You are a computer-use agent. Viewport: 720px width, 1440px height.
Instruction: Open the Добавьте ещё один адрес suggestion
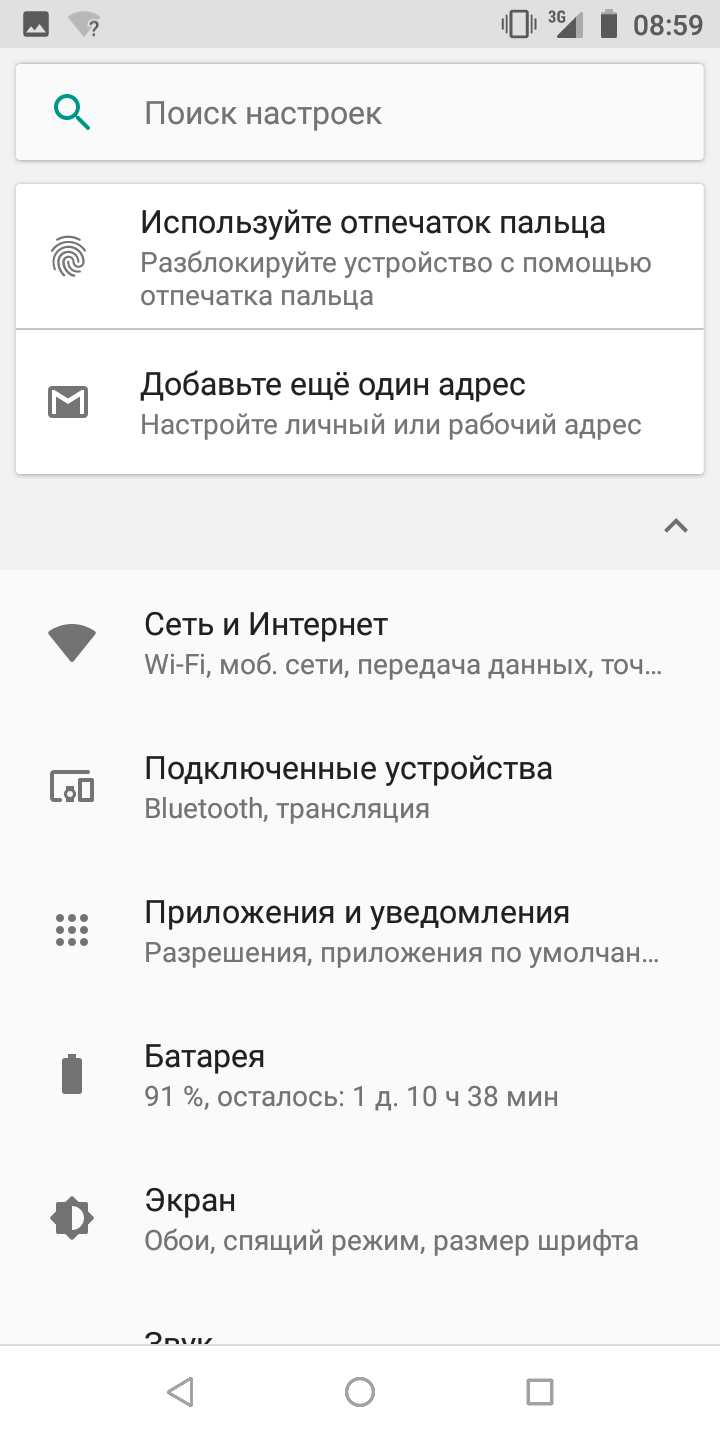(x=360, y=401)
